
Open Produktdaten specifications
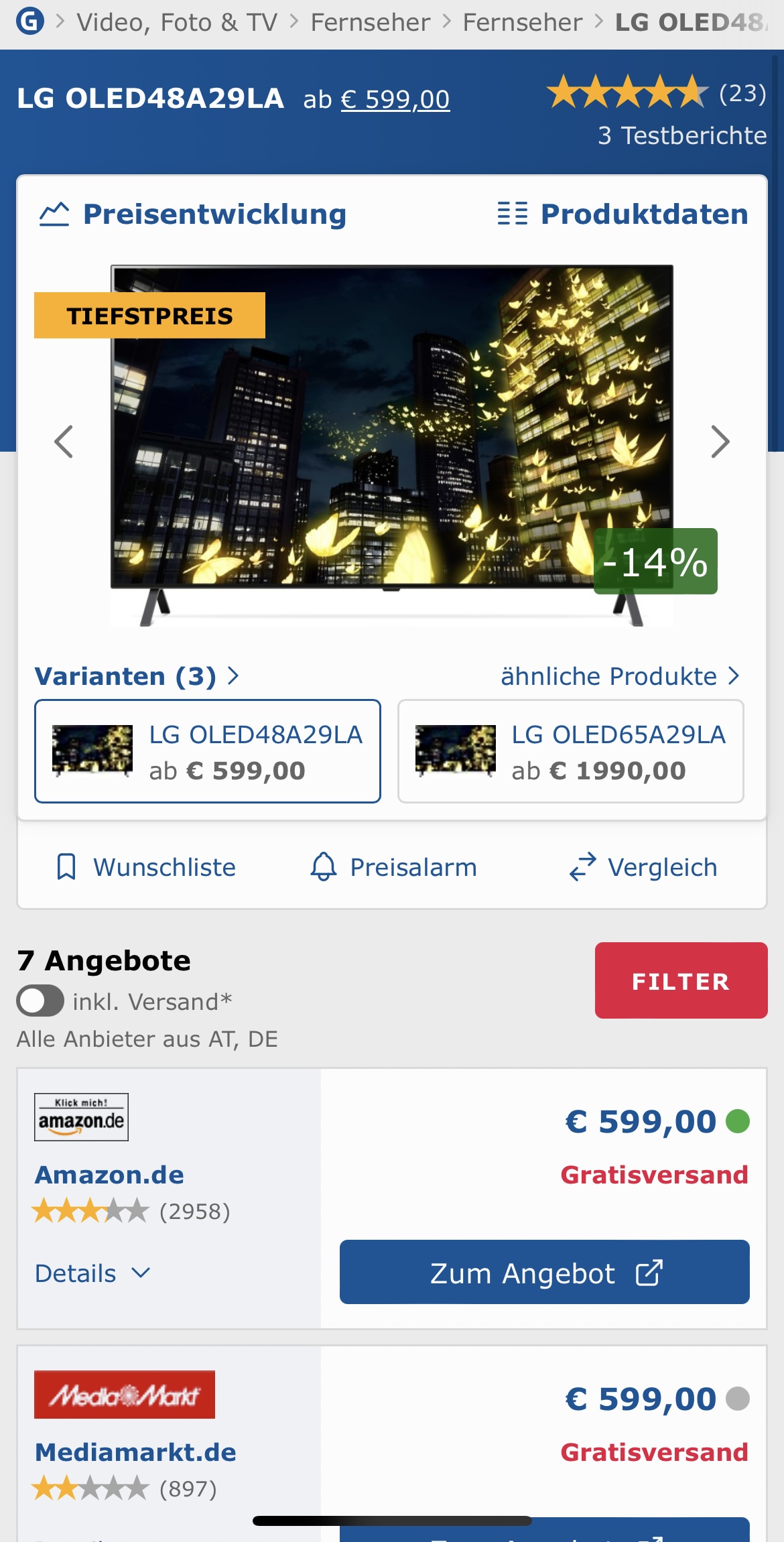[623, 214]
